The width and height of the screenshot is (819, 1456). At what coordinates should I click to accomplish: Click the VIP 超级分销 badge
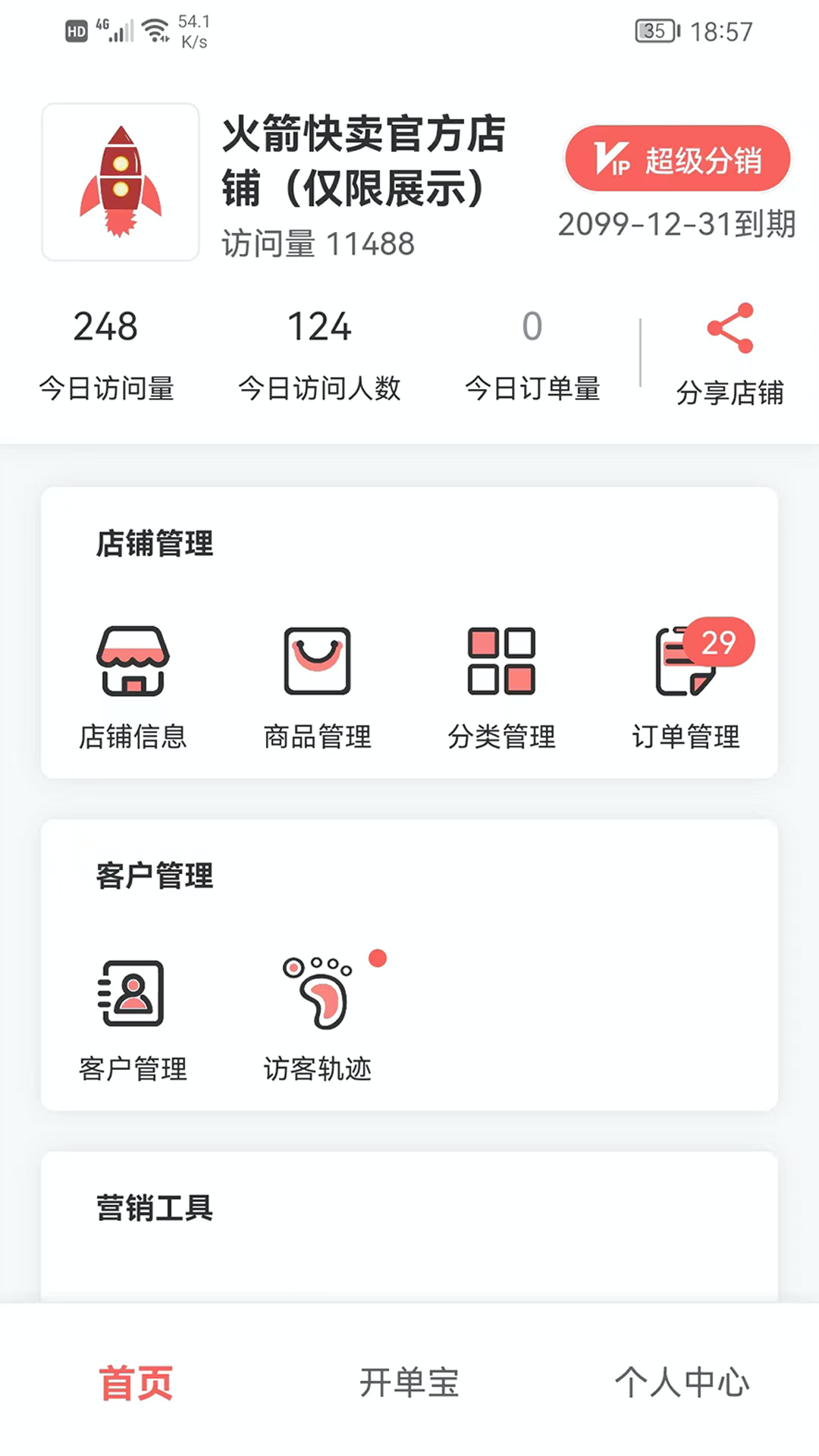677,158
